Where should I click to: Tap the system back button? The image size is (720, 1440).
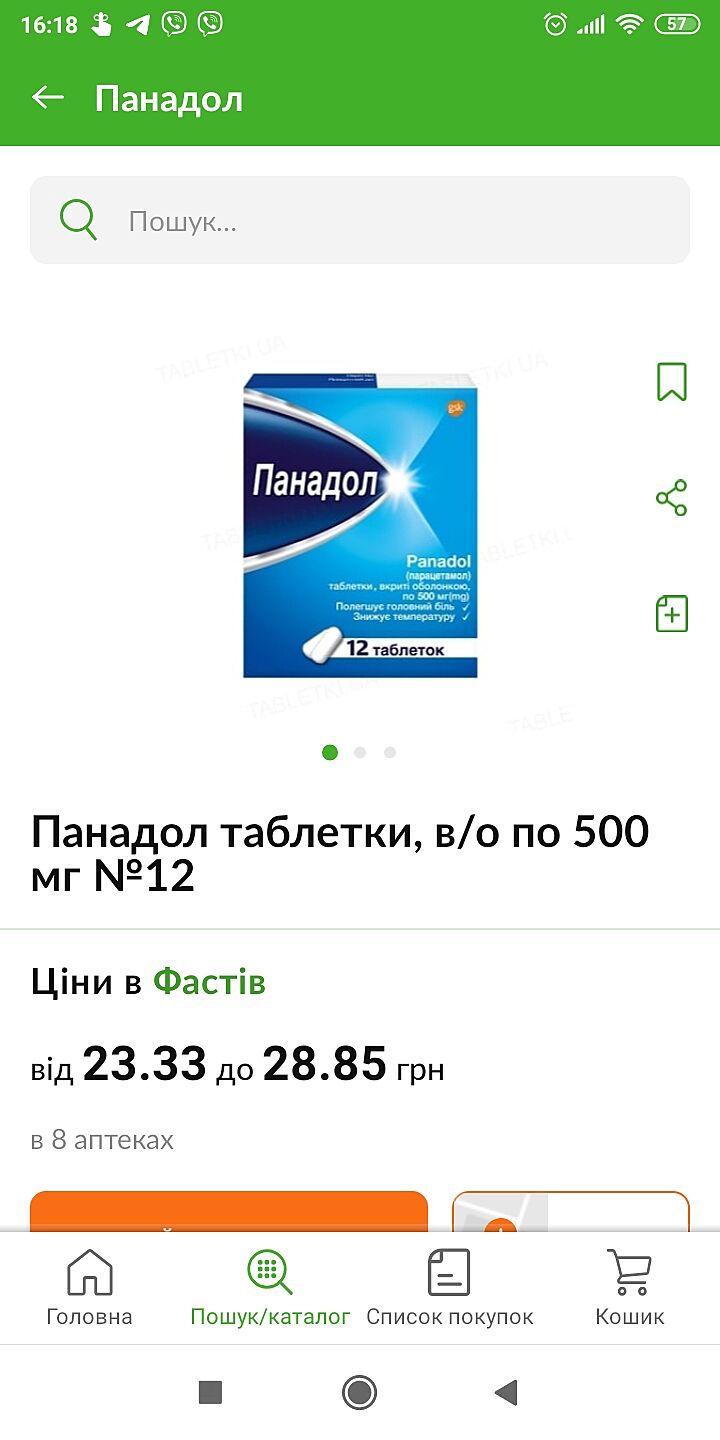507,1392
